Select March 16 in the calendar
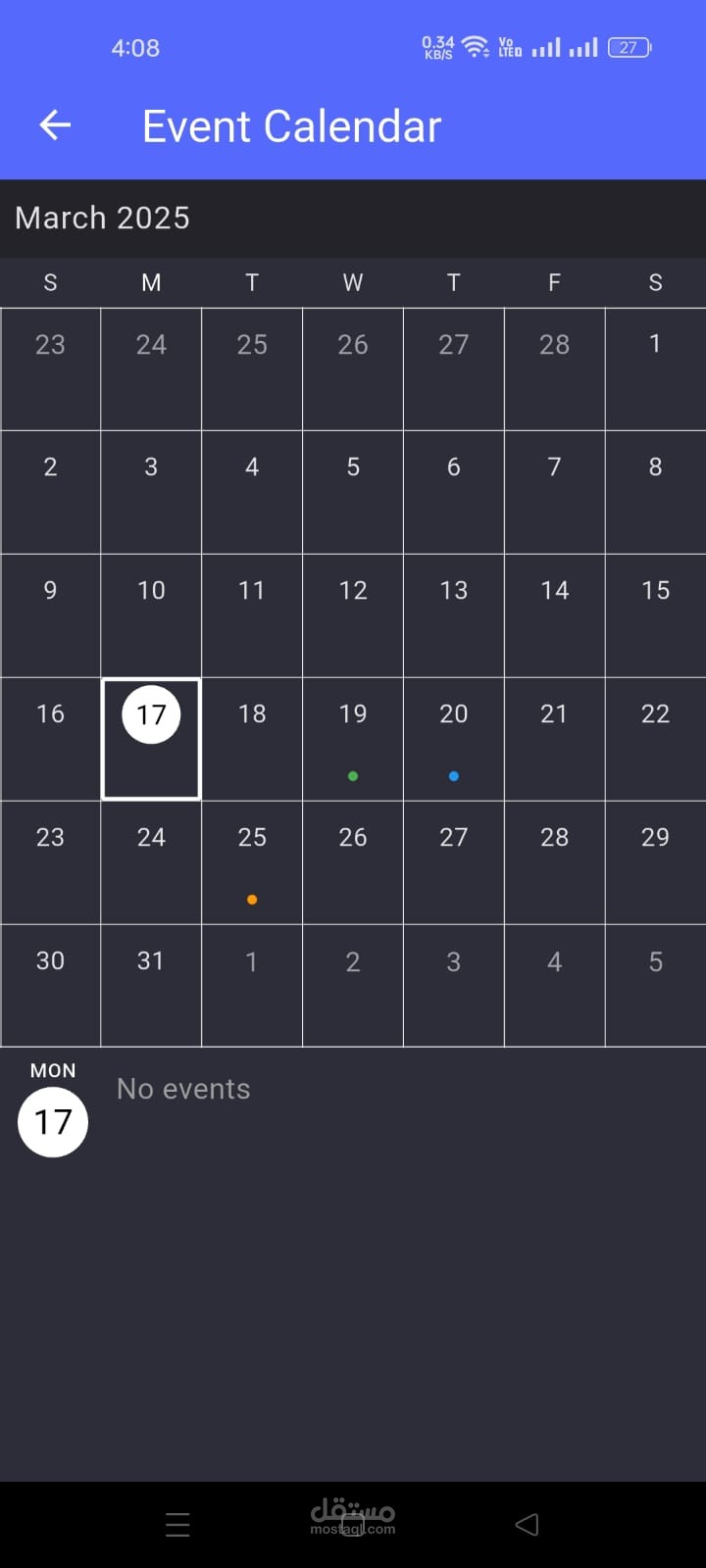The width and height of the screenshot is (706, 1568). [50, 737]
